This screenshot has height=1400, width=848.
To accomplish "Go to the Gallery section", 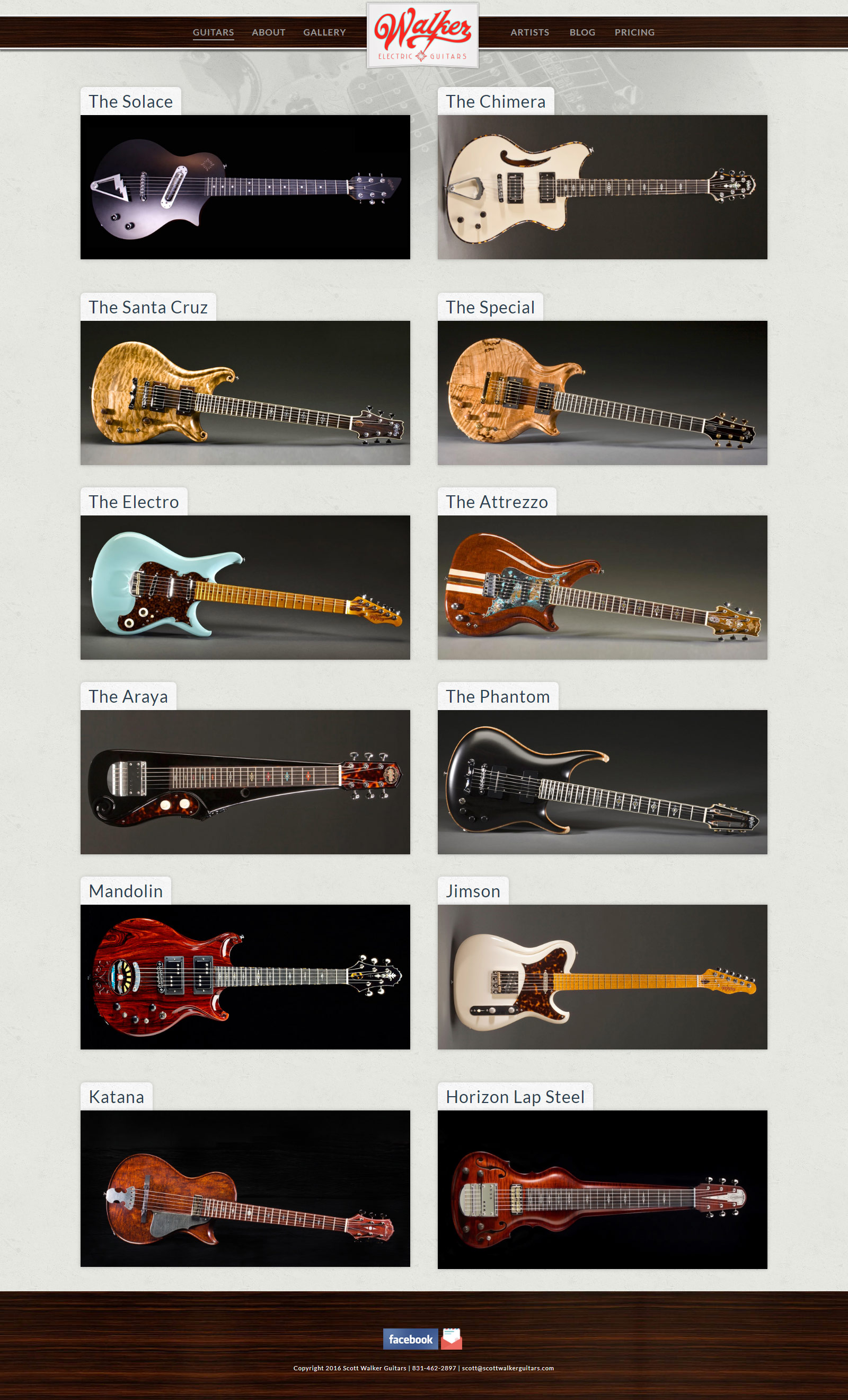I will (324, 32).
